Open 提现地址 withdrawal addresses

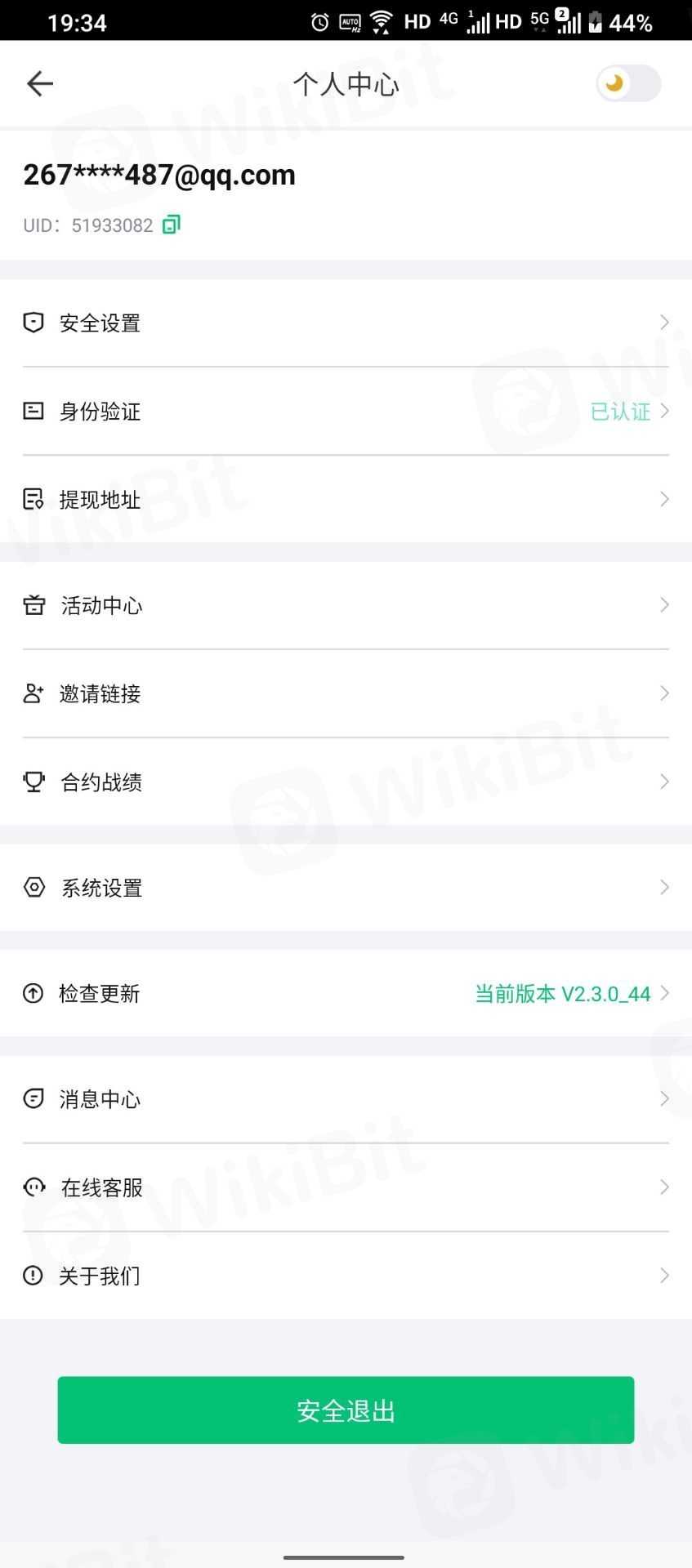tap(346, 499)
